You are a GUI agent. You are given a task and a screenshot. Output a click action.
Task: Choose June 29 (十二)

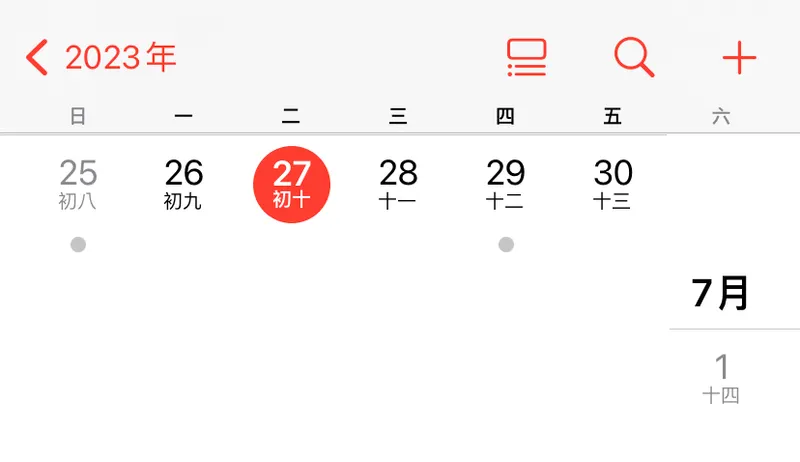[505, 184]
